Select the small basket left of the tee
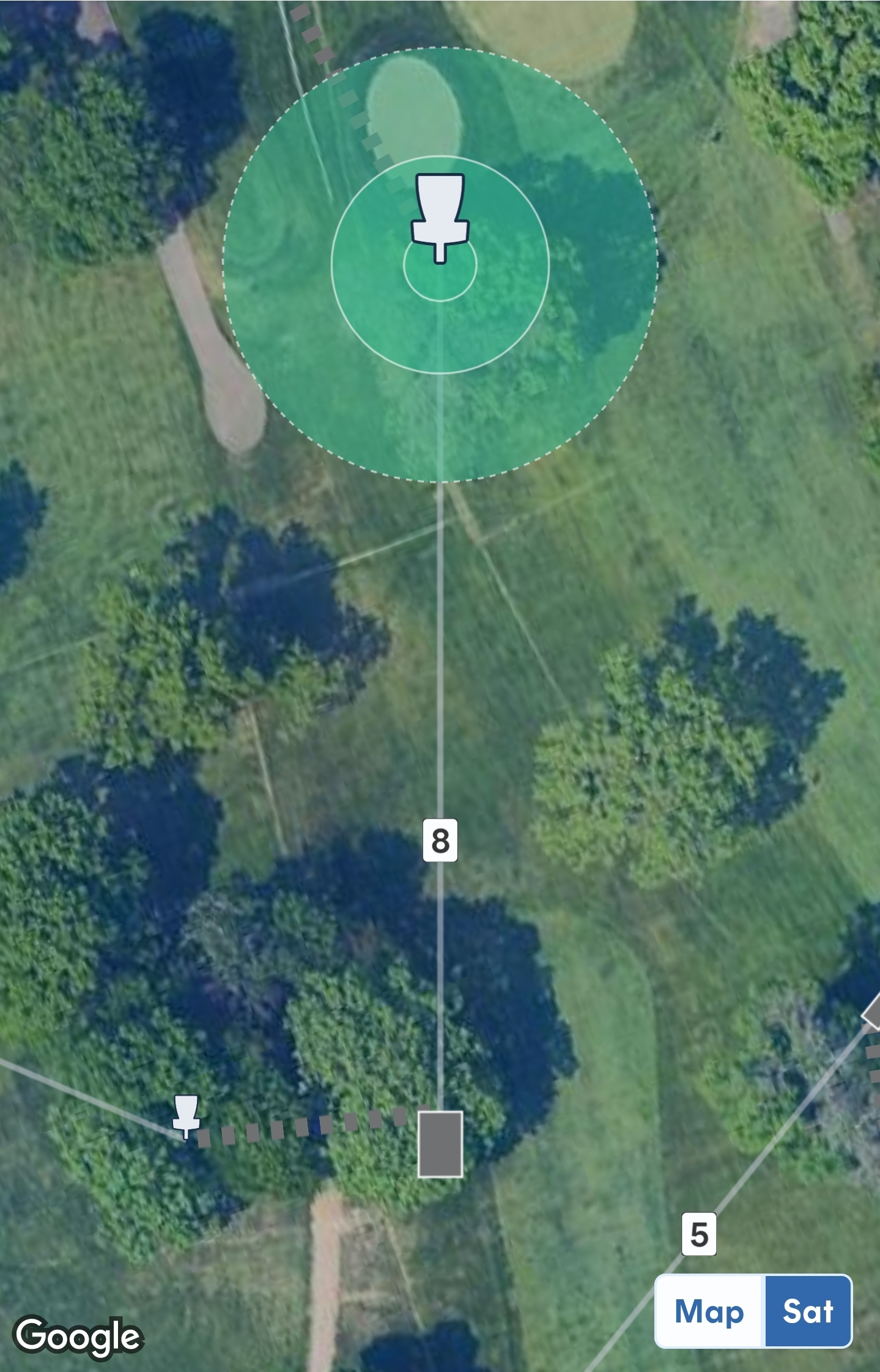 tap(186, 1115)
